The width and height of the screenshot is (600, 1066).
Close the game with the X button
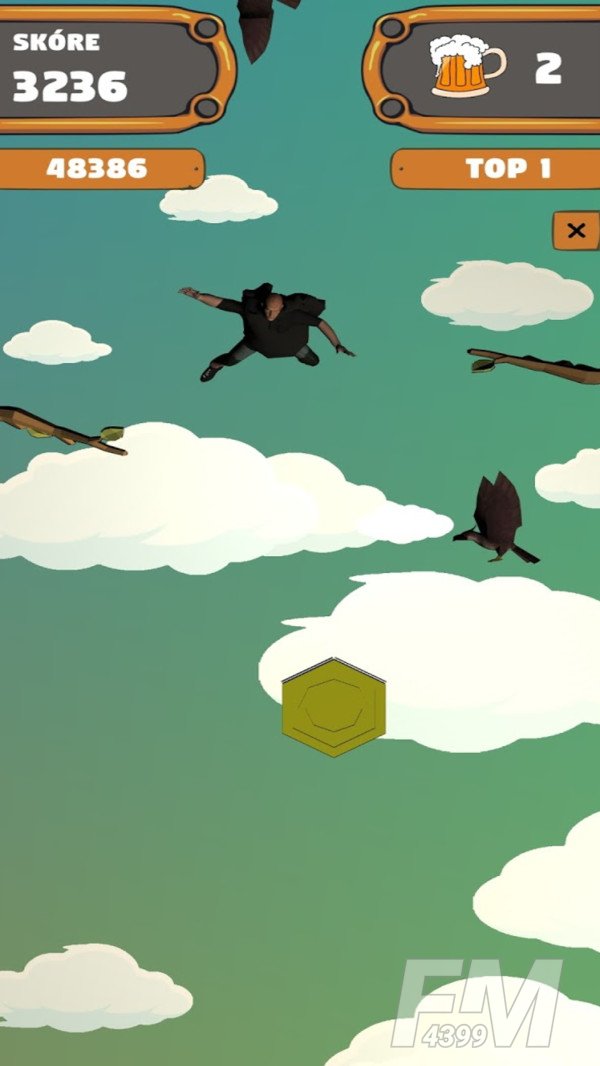point(576,231)
